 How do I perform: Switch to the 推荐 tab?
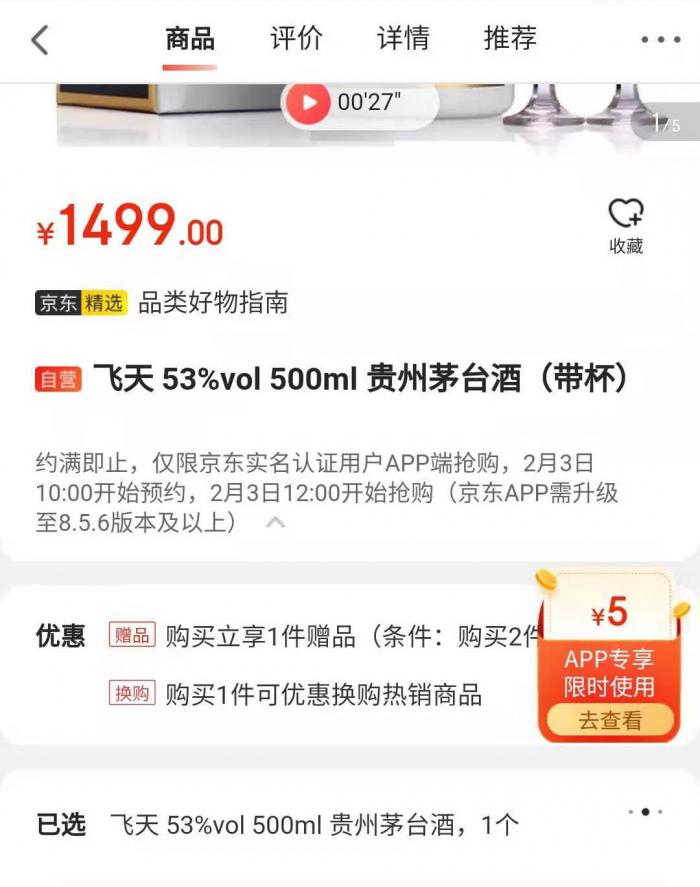point(510,39)
